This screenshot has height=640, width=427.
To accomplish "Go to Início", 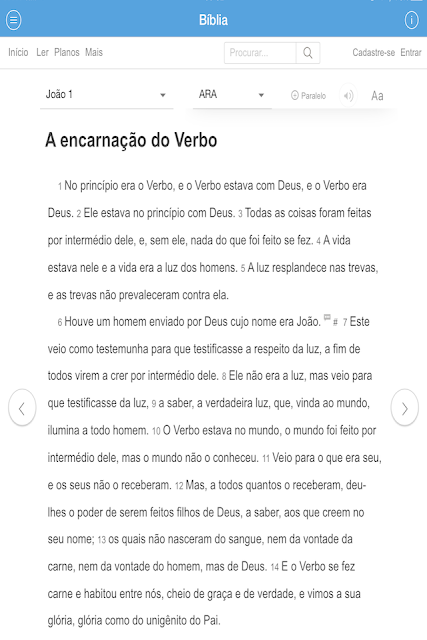I will (18, 52).
